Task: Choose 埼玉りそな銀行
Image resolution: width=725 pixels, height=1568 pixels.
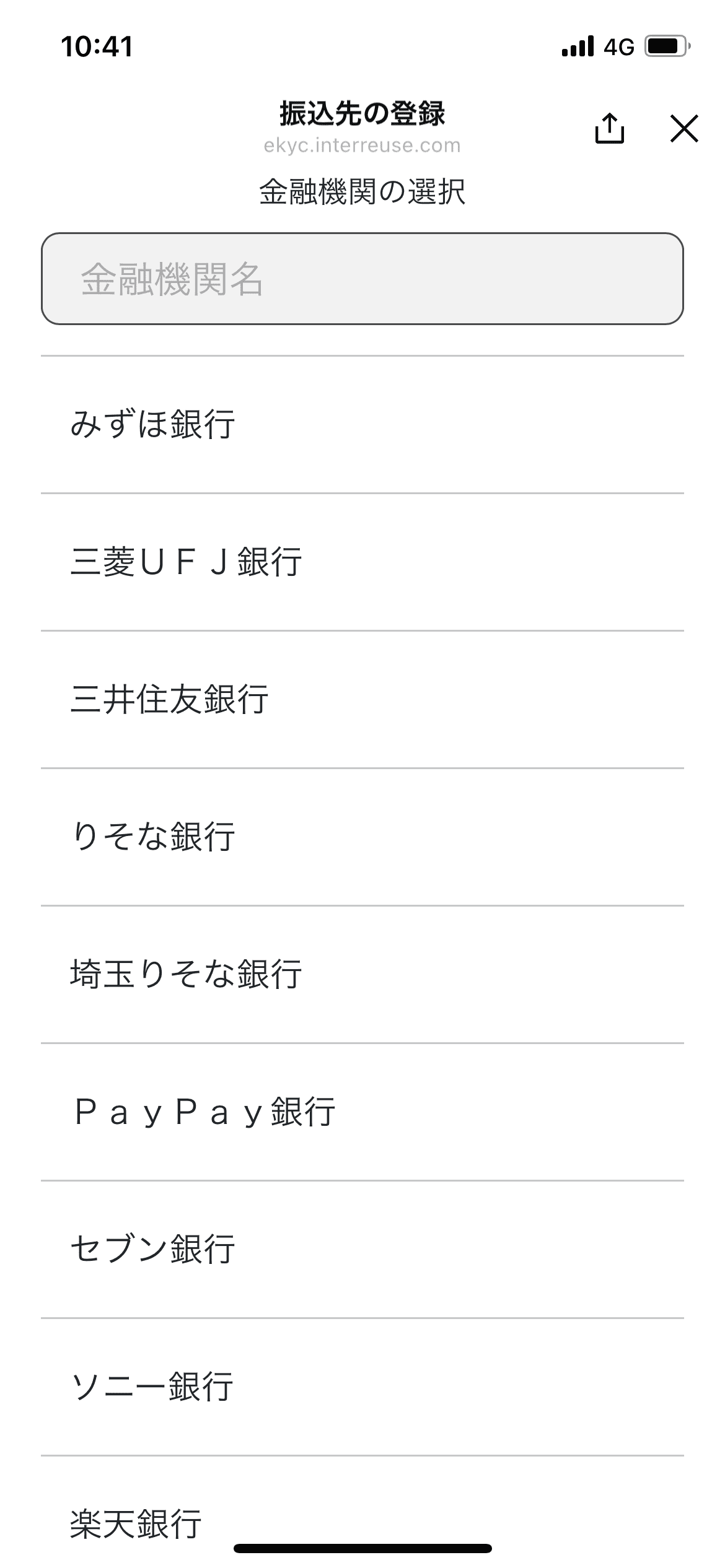Action: 362,975
